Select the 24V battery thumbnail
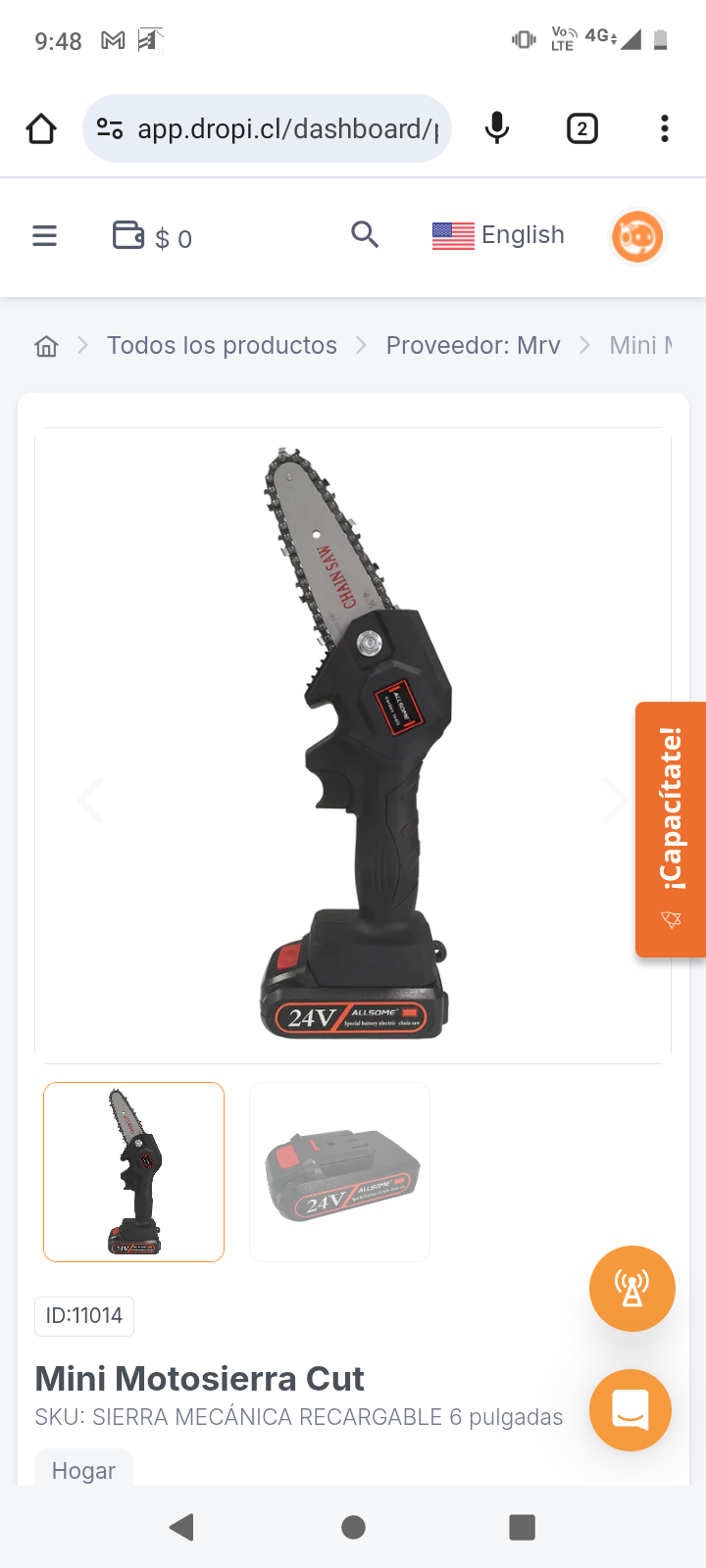Viewport: 706px width, 1568px height. click(339, 1172)
